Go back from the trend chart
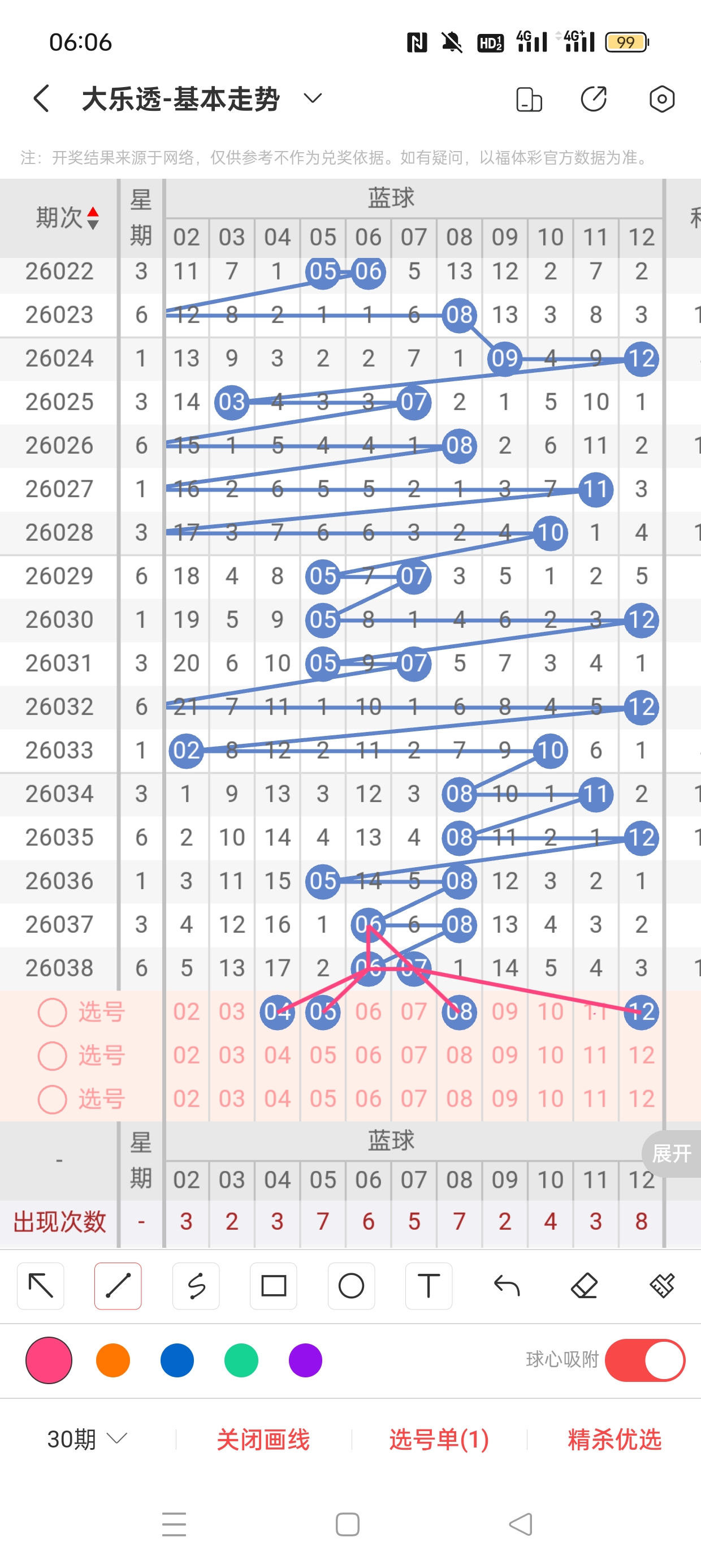 click(41, 98)
